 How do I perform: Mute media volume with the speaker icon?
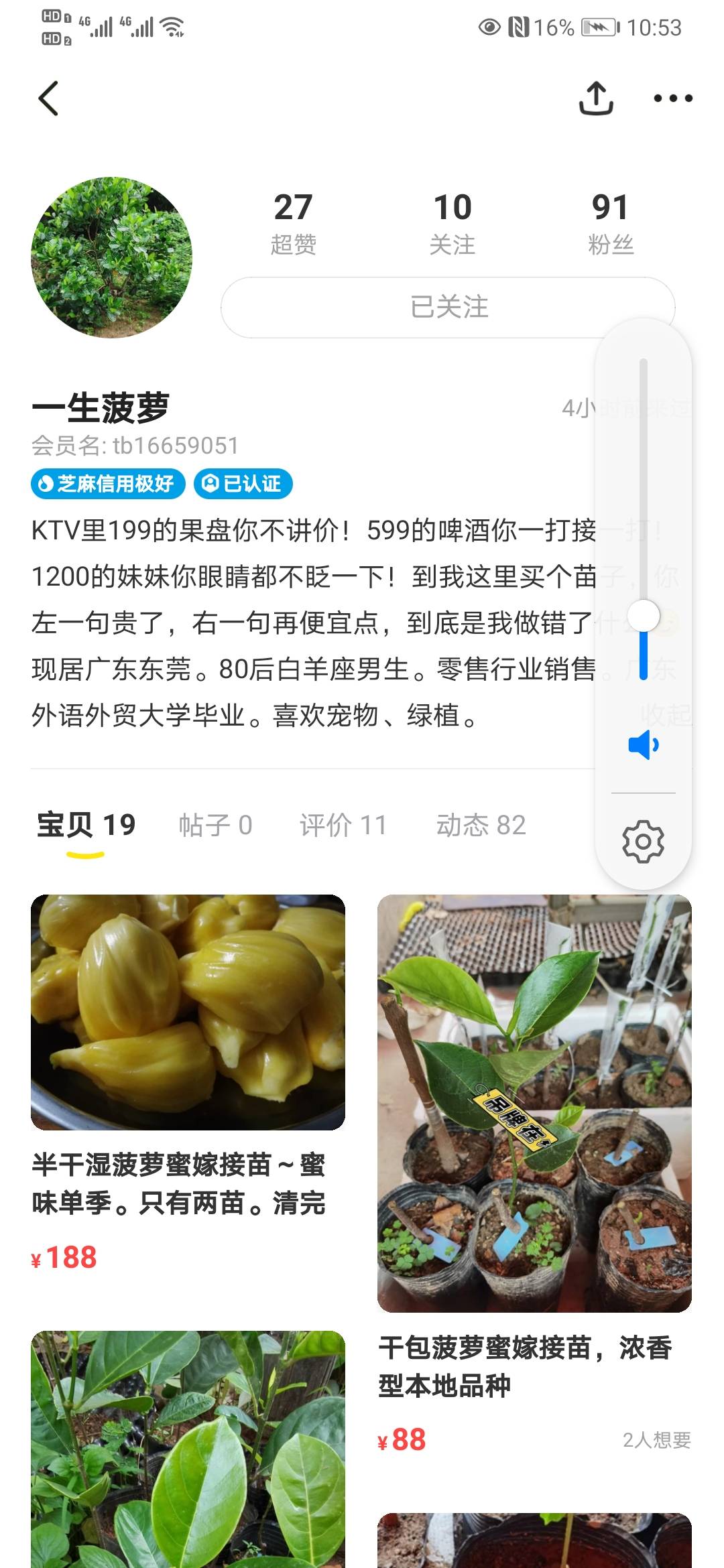(x=644, y=744)
